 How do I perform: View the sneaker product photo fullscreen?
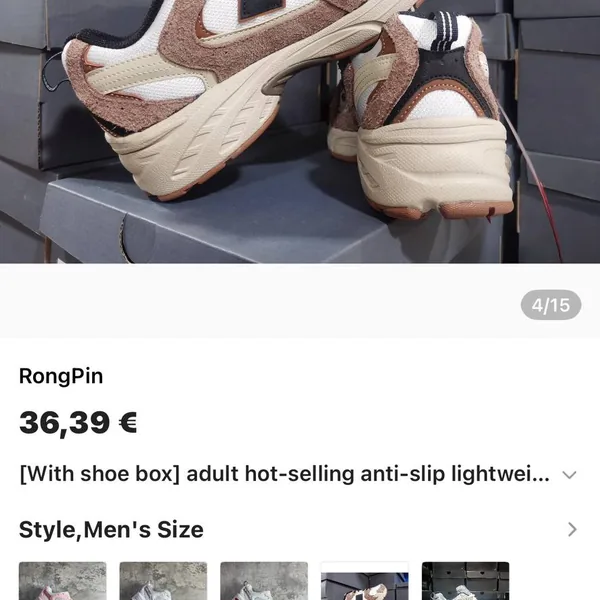pyautogui.click(x=300, y=130)
